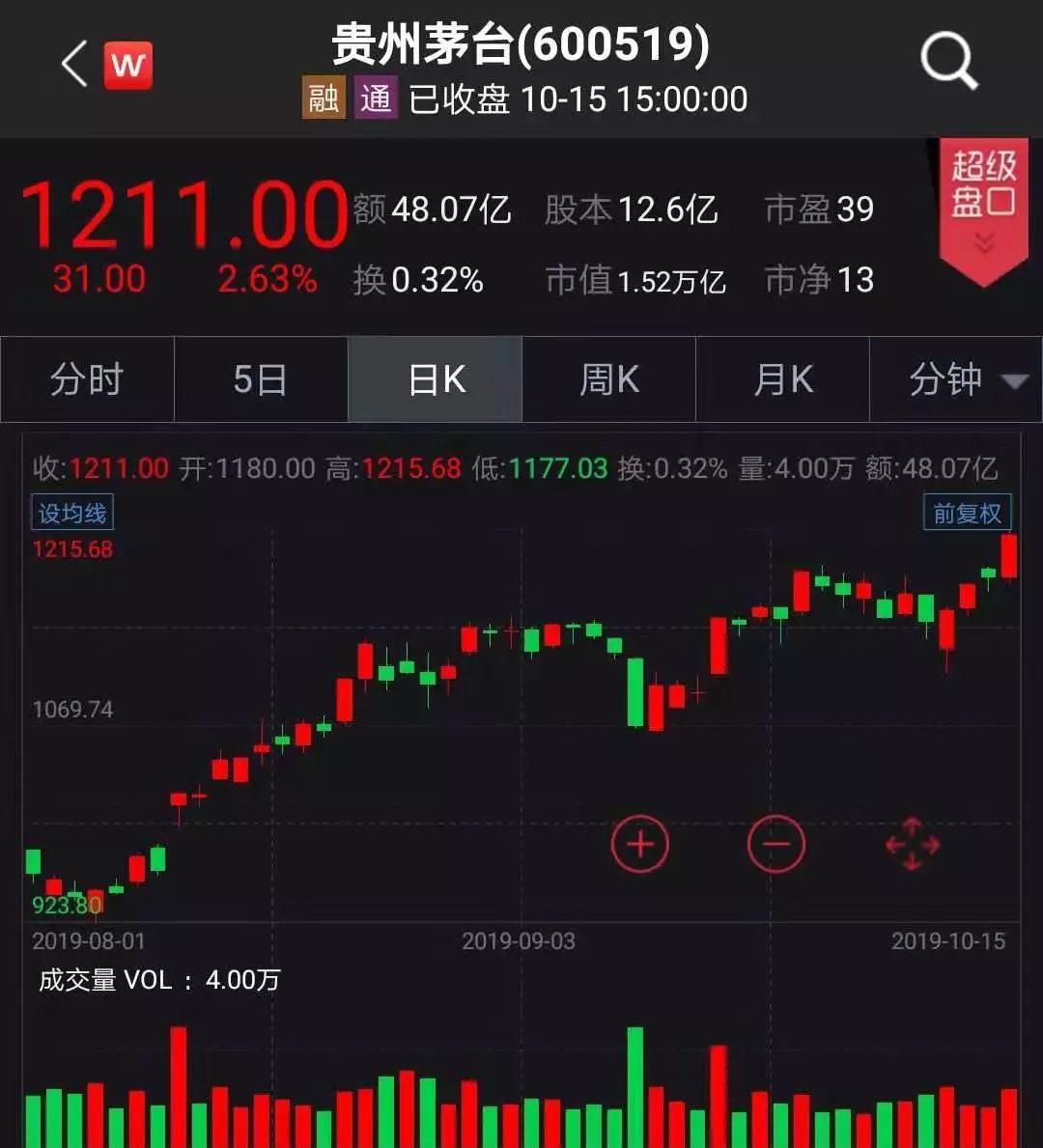Screen dimensions: 1043x1148
Task: Switch to the 5日 chart tab
Action: tap(261, 379)
